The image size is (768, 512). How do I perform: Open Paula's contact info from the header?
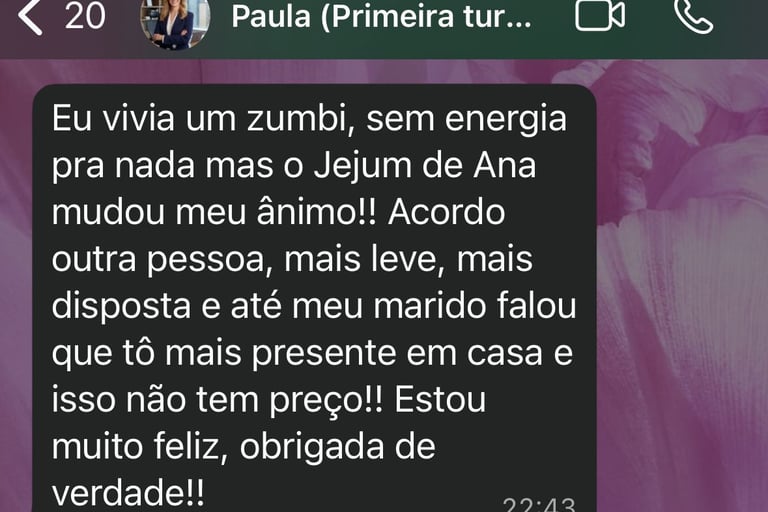(379, 17)
